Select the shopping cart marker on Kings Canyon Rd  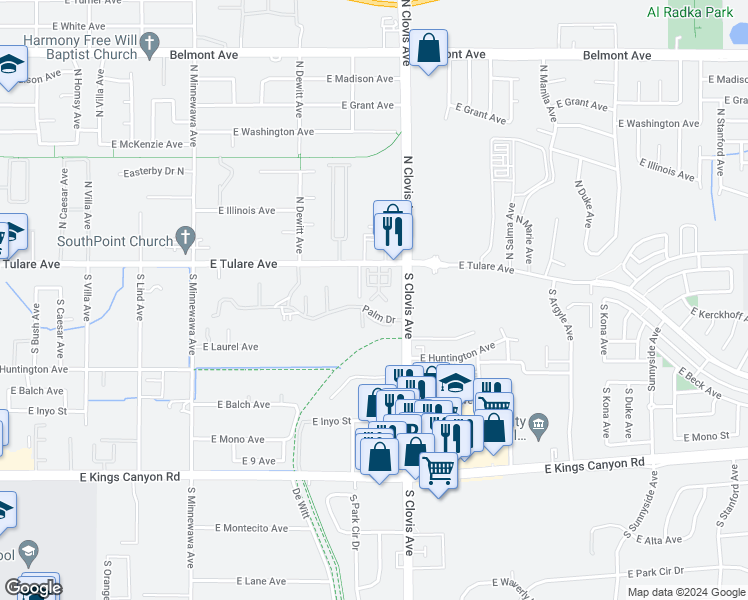click(438, 469)
